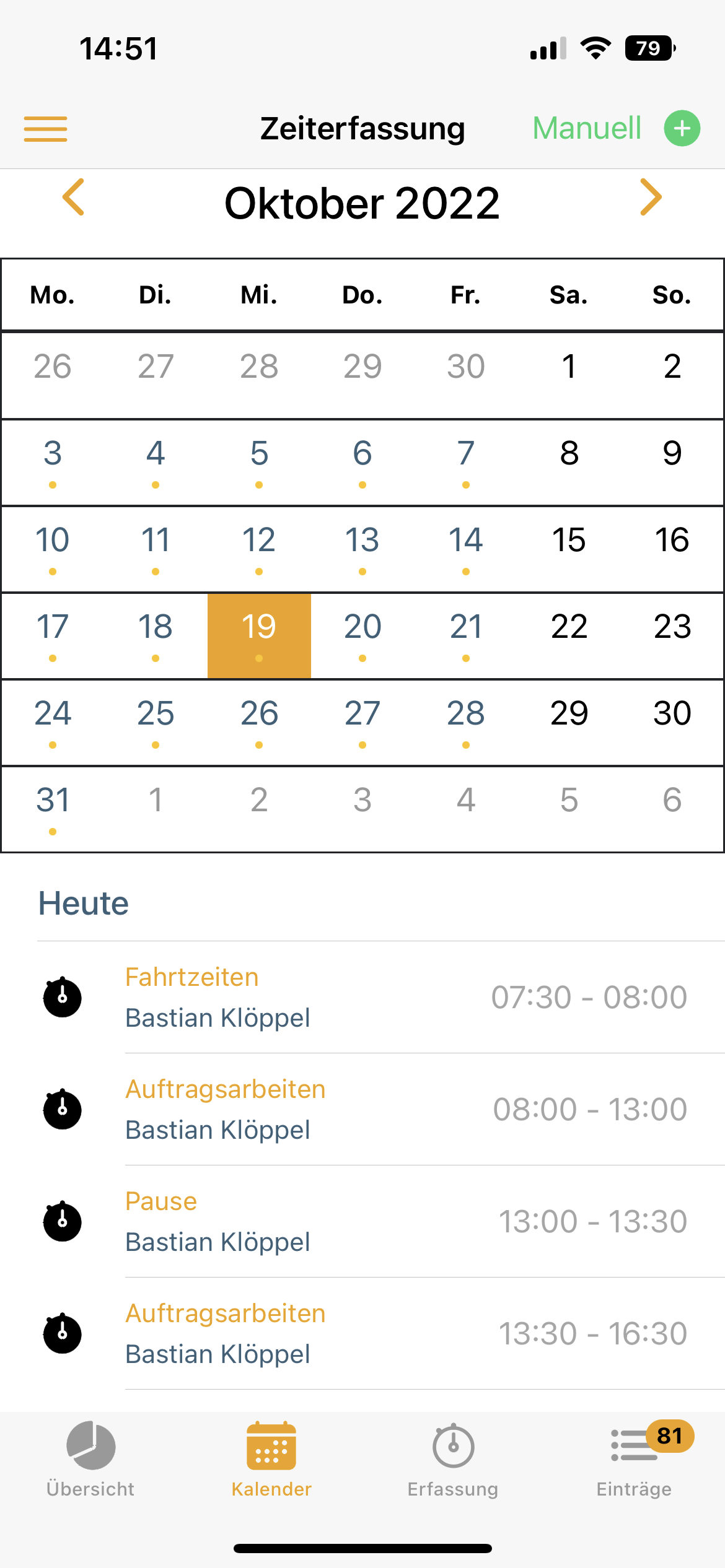
Task: Select October 3 in the calendar
Action: pos(53,461)
